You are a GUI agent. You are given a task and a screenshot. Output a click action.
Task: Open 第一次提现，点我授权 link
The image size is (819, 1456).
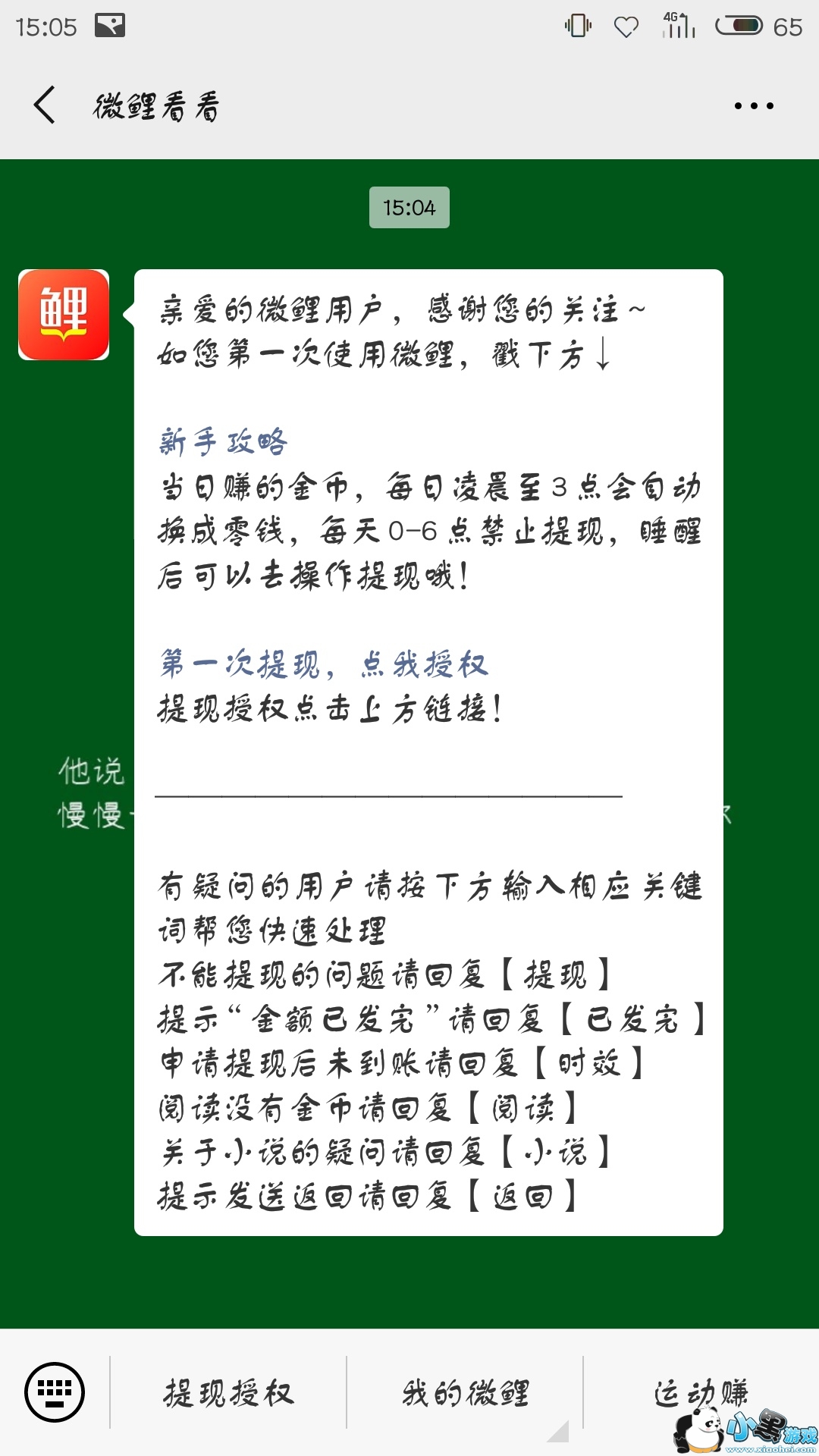coord(324,664)
